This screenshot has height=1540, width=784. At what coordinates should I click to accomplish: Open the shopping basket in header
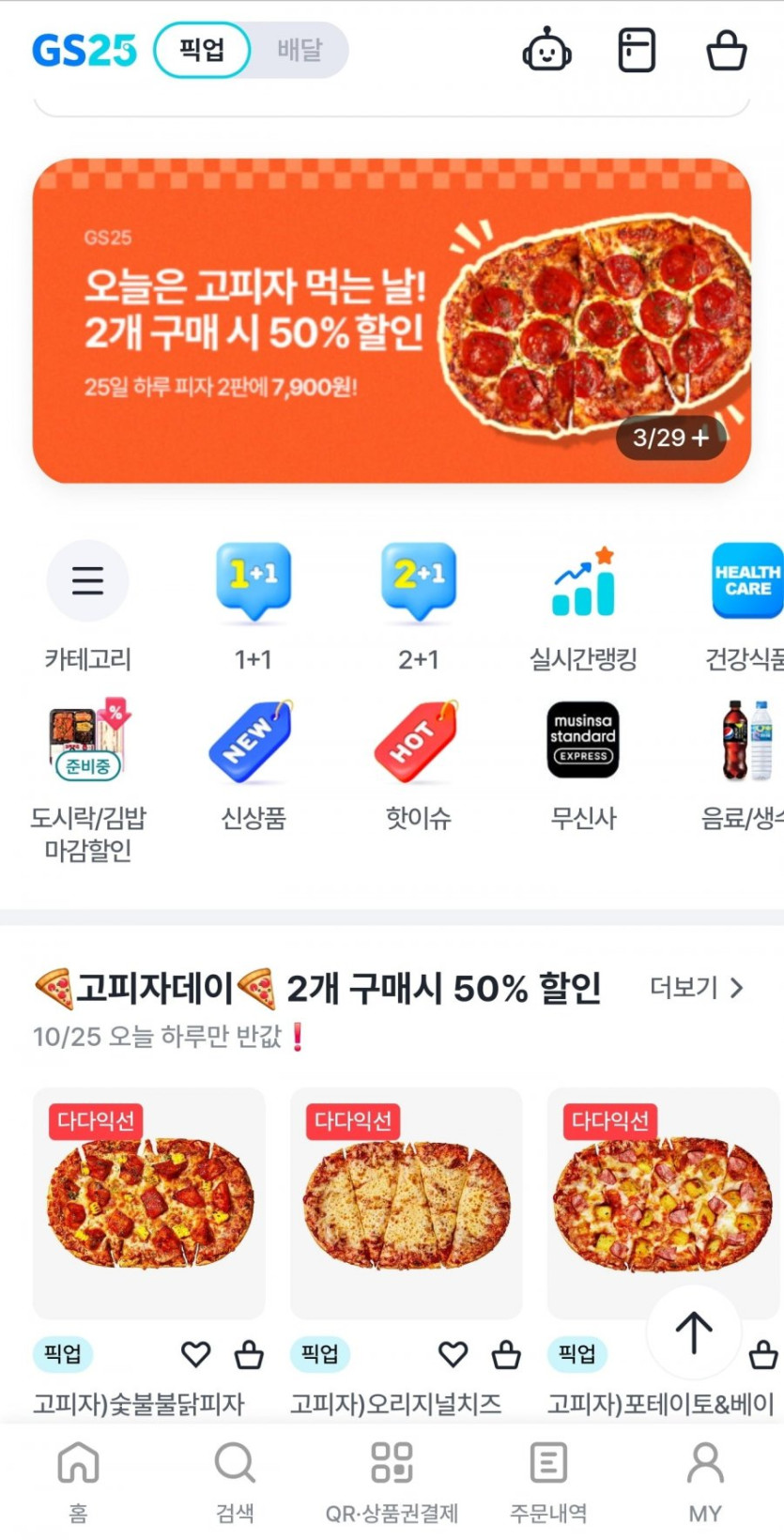(727, 50)
